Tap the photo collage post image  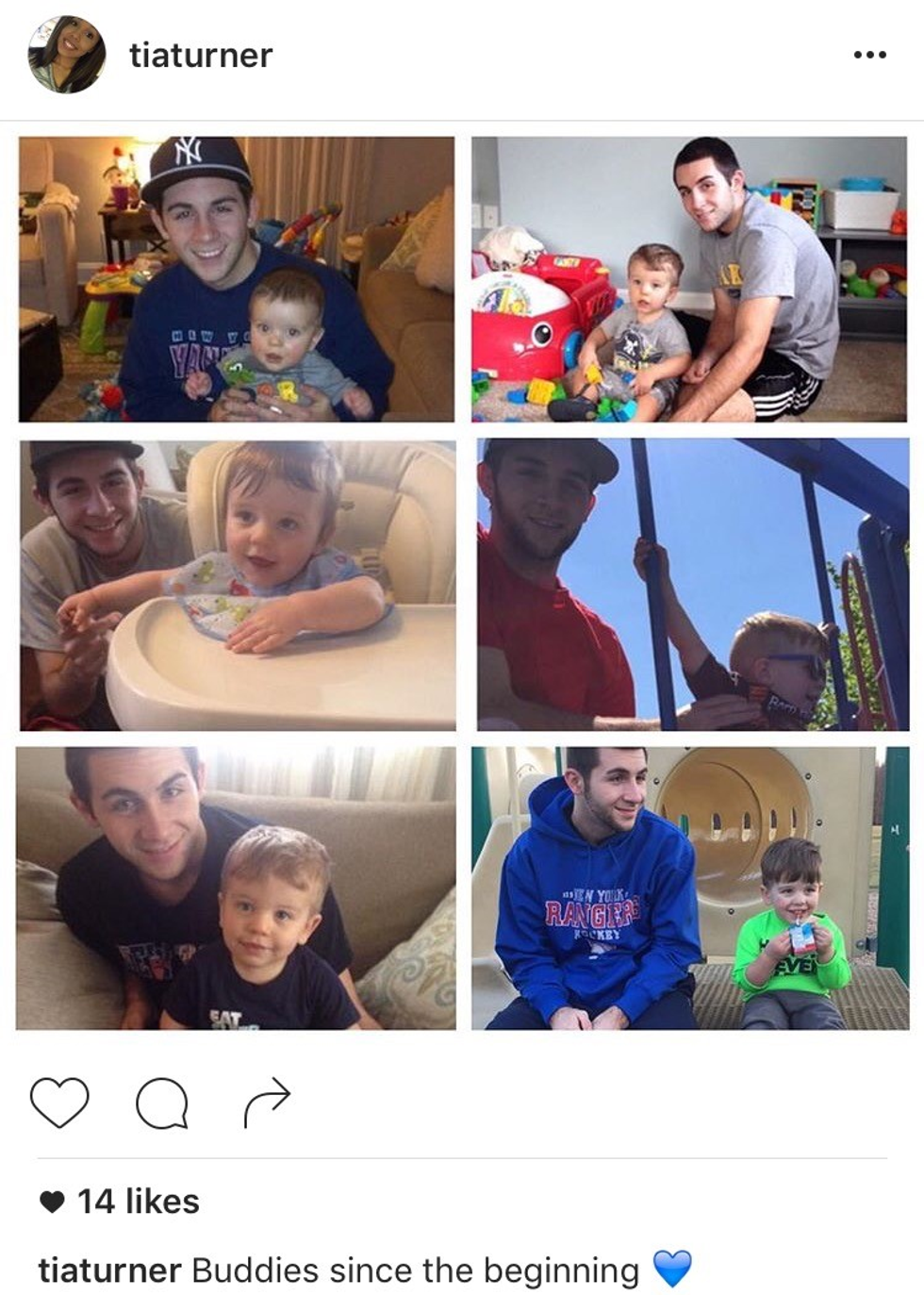(462, 583)
